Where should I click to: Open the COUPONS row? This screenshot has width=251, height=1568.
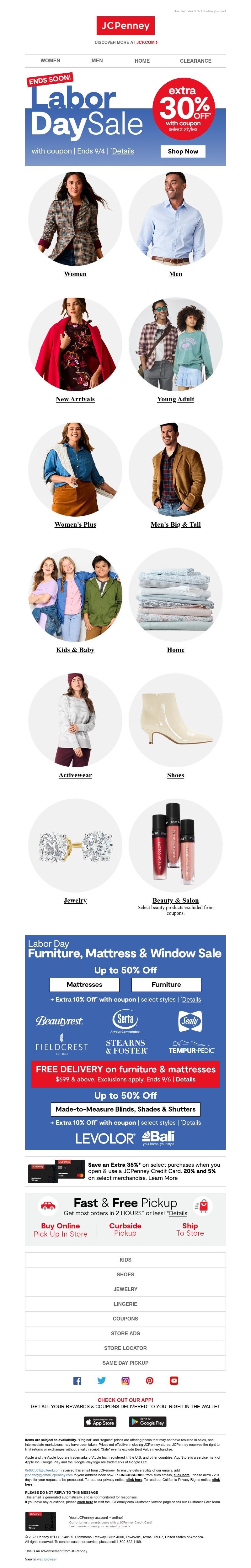tap(125, 1319)
